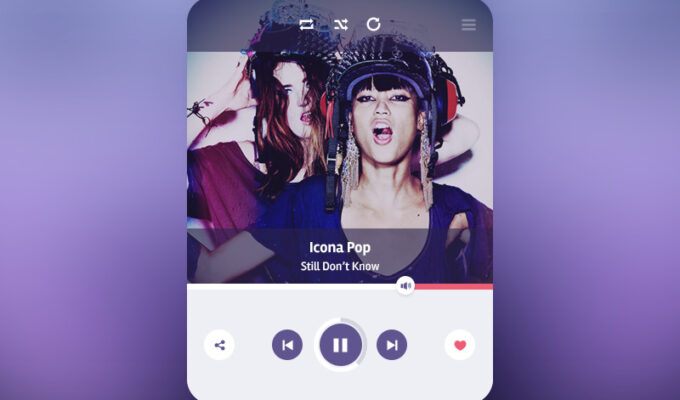Viewport: 680px width, 400px height.
Task: Share the song Still Don't Know
Action: 220,345
